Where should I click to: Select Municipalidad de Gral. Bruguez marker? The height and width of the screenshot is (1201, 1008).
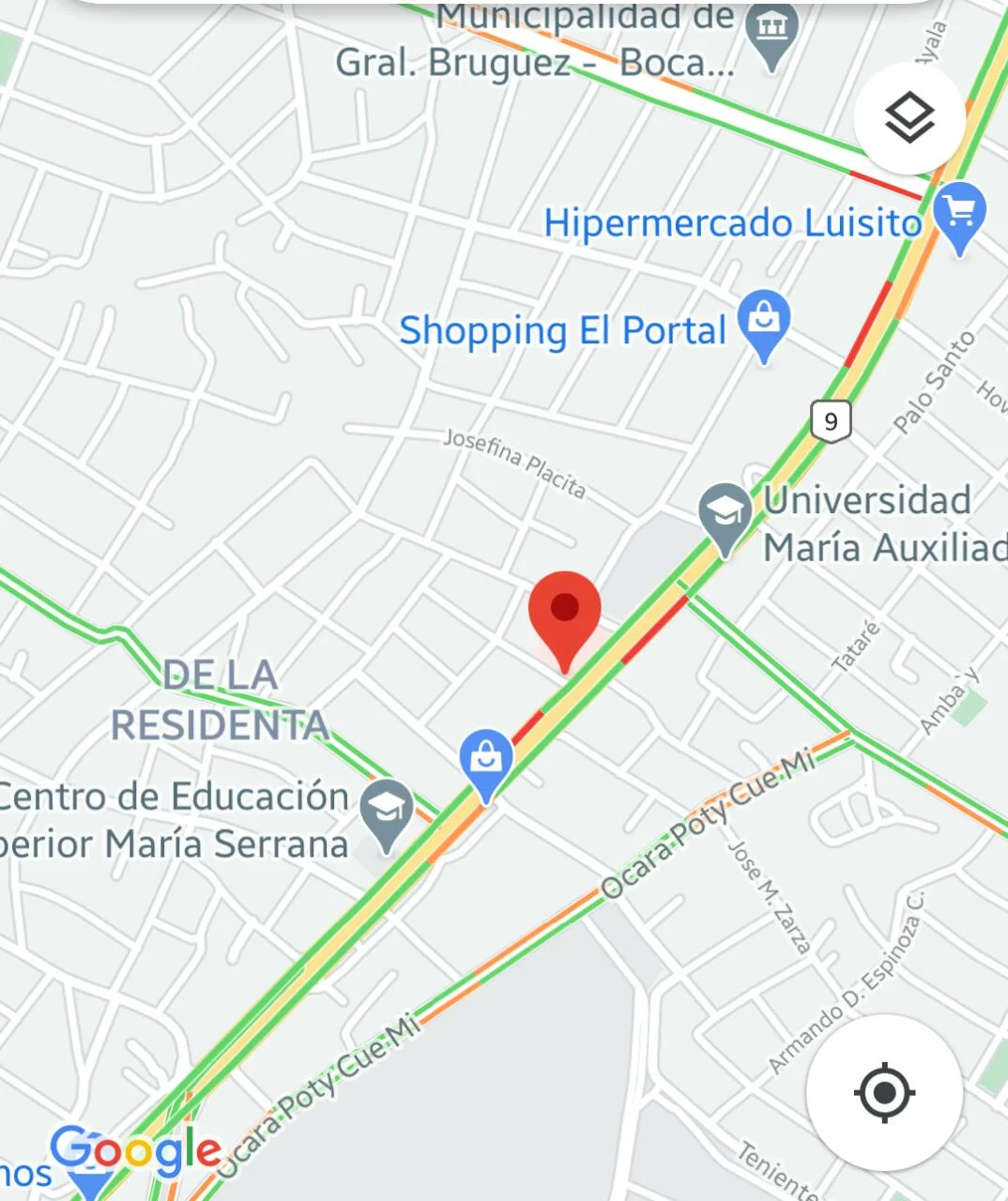click(x=771, y=32)
